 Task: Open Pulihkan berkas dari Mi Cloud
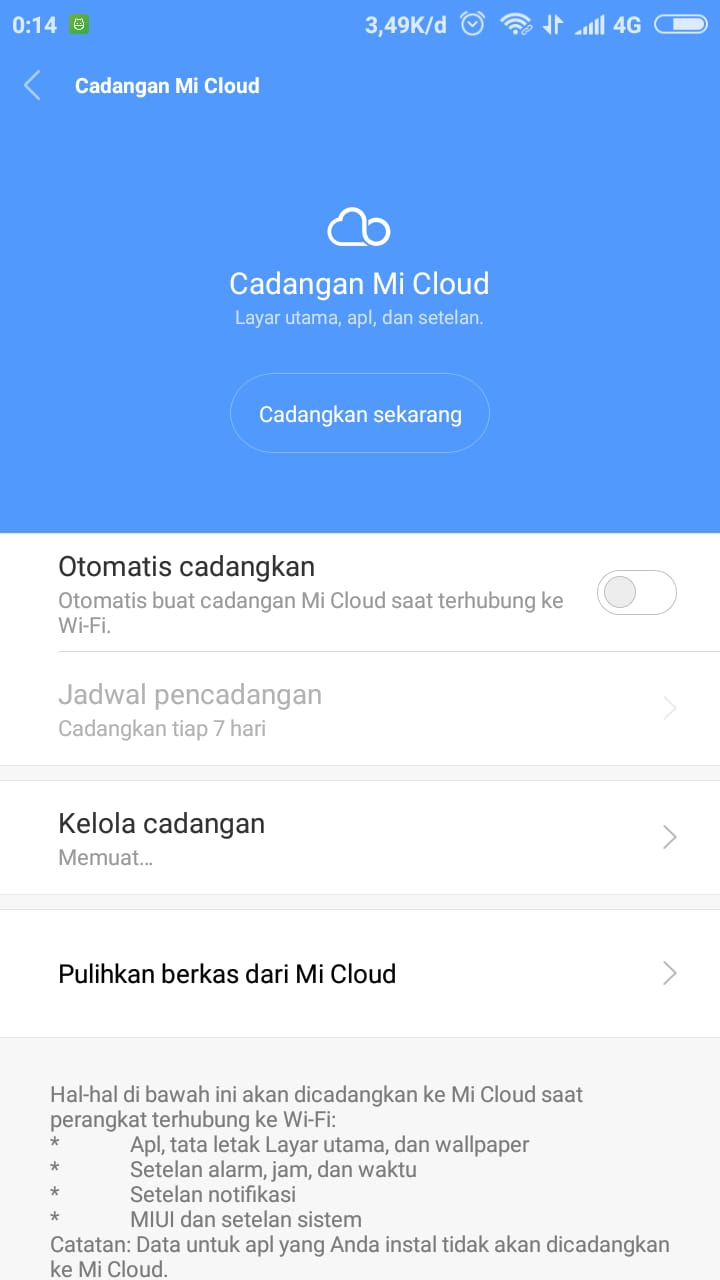360,974
